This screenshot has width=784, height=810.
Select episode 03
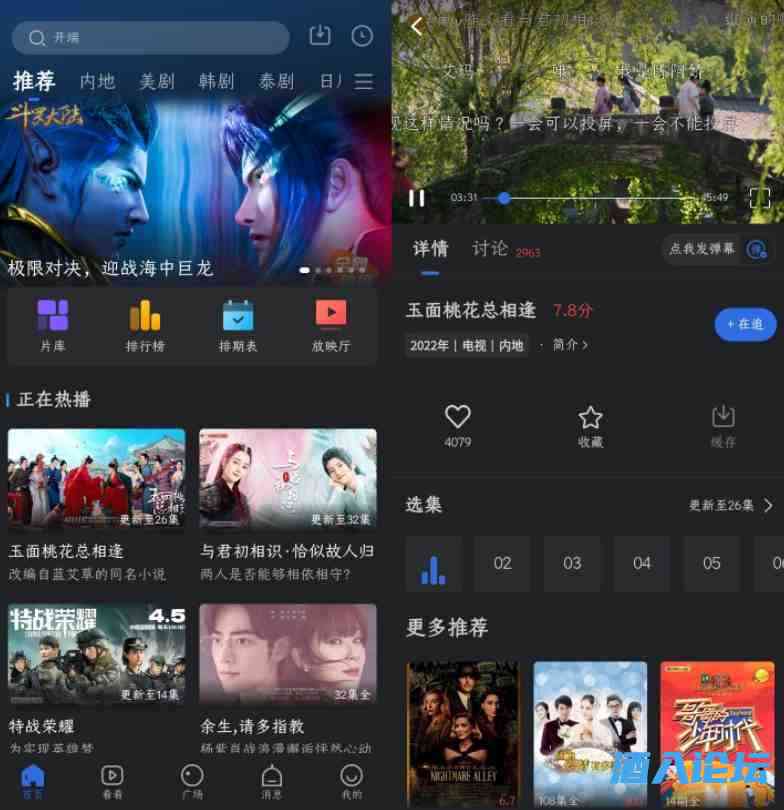click(572, 563)
